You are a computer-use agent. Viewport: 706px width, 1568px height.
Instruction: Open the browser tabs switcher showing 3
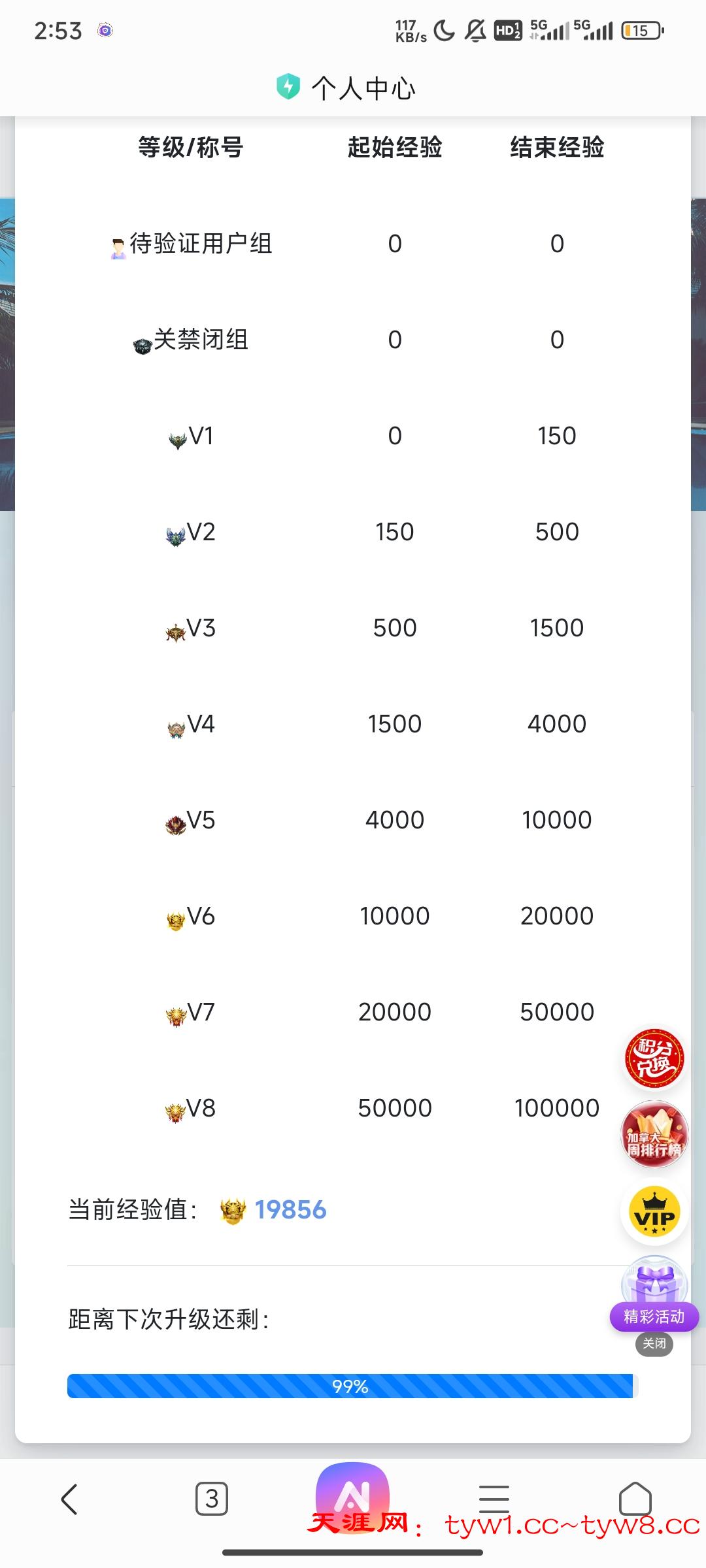[212, 1499]
